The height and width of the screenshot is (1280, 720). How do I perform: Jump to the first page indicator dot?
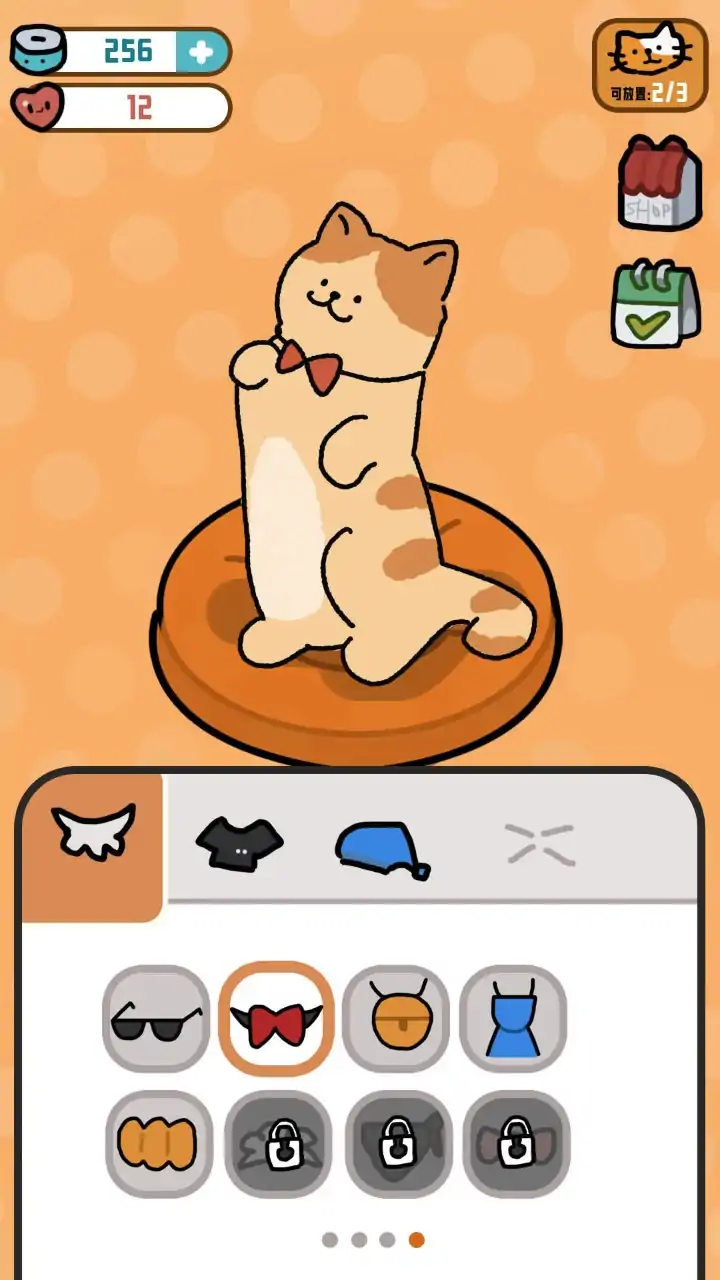[330, 1240]
